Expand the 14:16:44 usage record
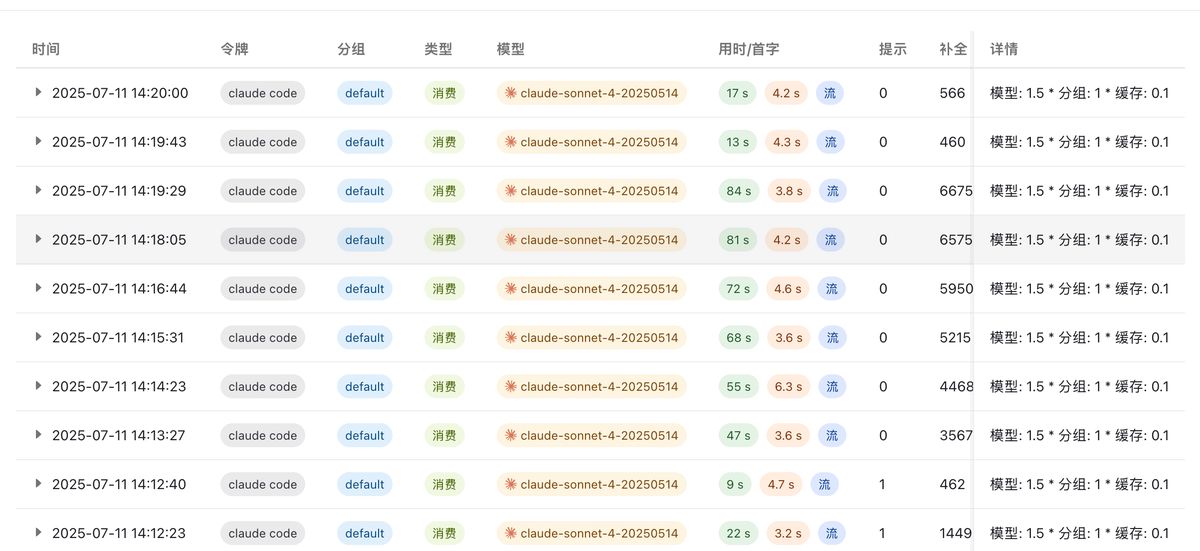 pos(38,288)
